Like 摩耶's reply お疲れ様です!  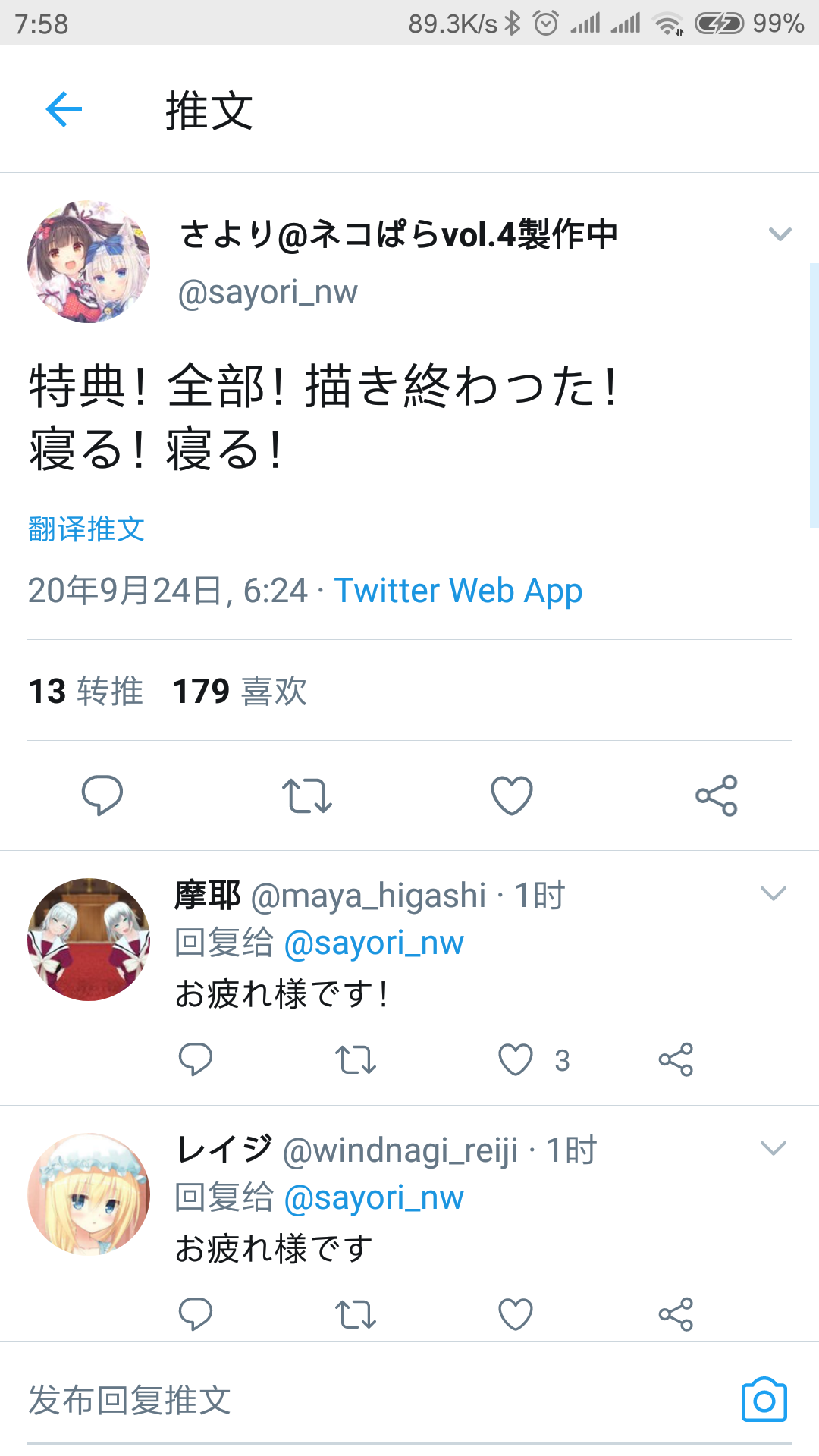point(515,1059)
